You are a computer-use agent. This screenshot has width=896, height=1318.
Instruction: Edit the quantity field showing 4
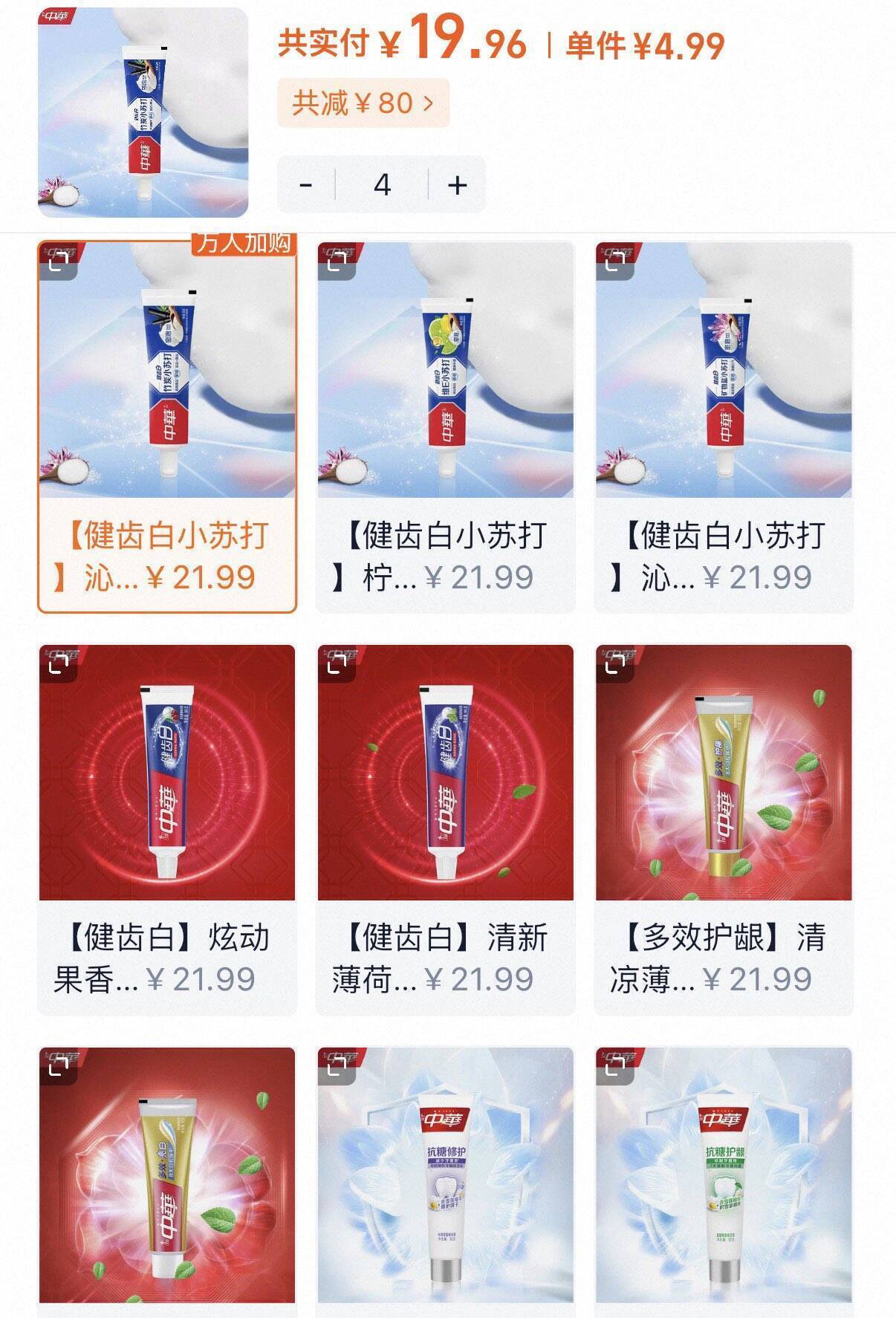point(382,184)
